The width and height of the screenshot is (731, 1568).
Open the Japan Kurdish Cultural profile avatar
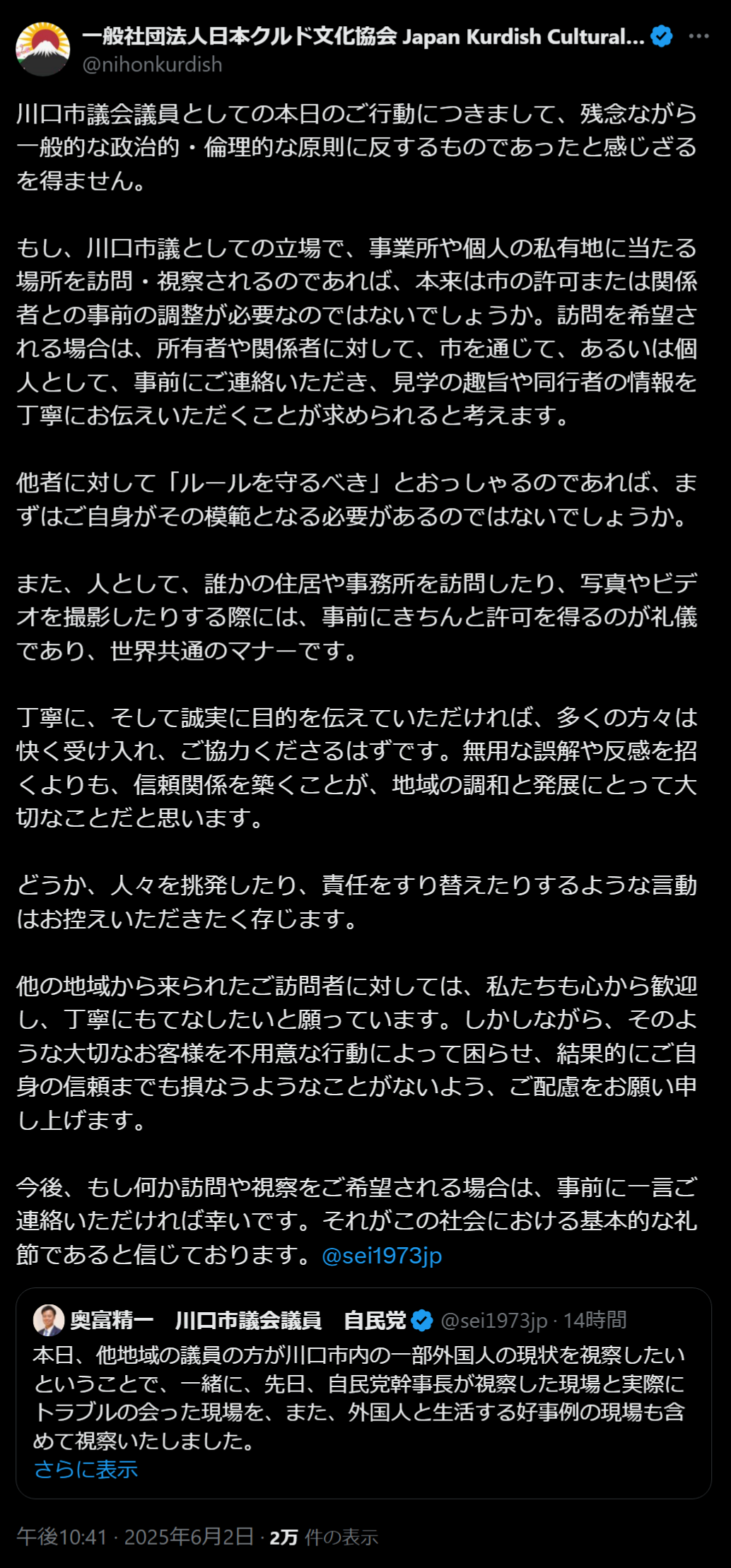(42, 49)
